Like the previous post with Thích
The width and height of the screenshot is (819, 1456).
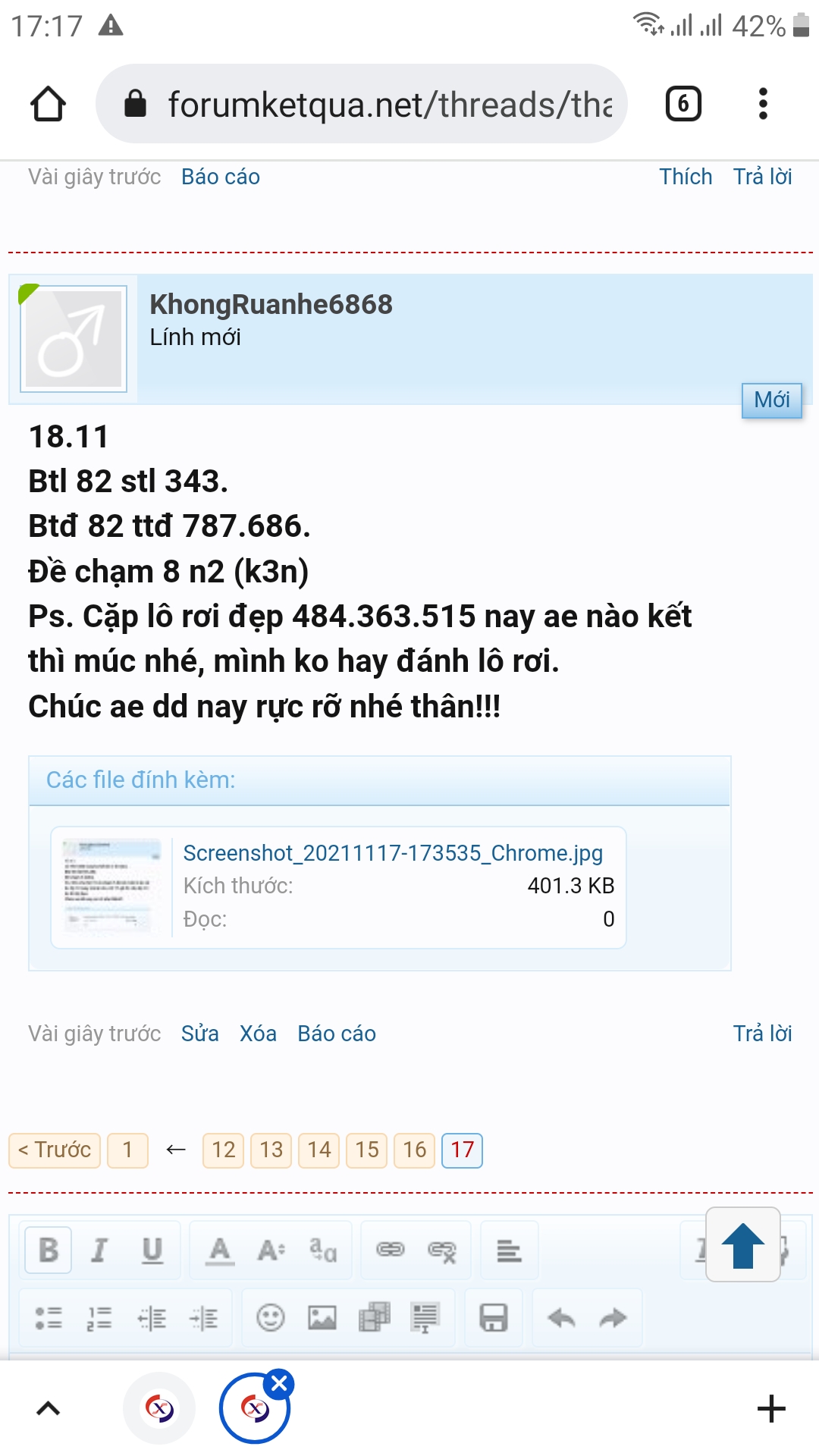coord(686,177)
